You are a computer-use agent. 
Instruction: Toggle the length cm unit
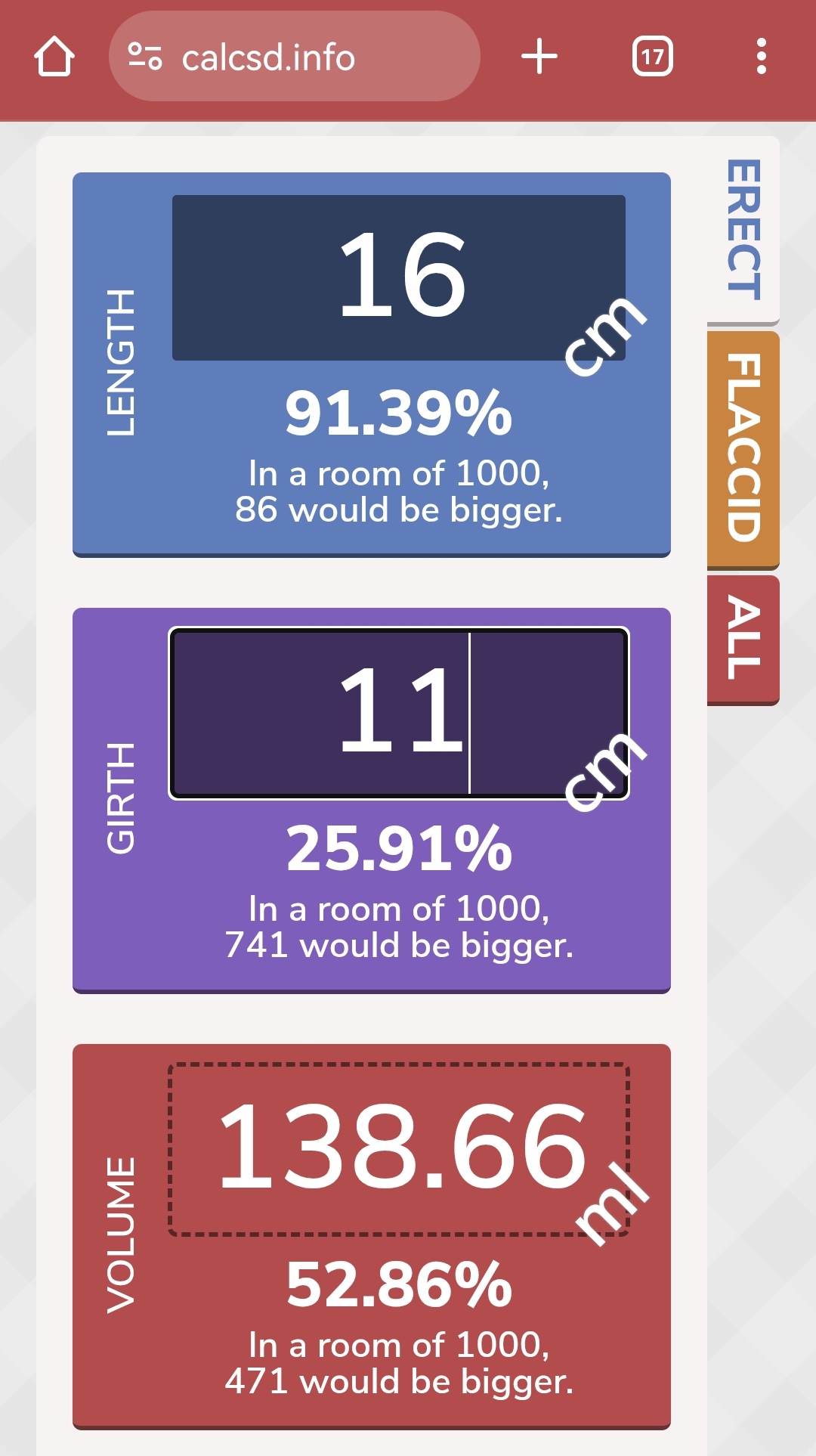pos(606,336)
